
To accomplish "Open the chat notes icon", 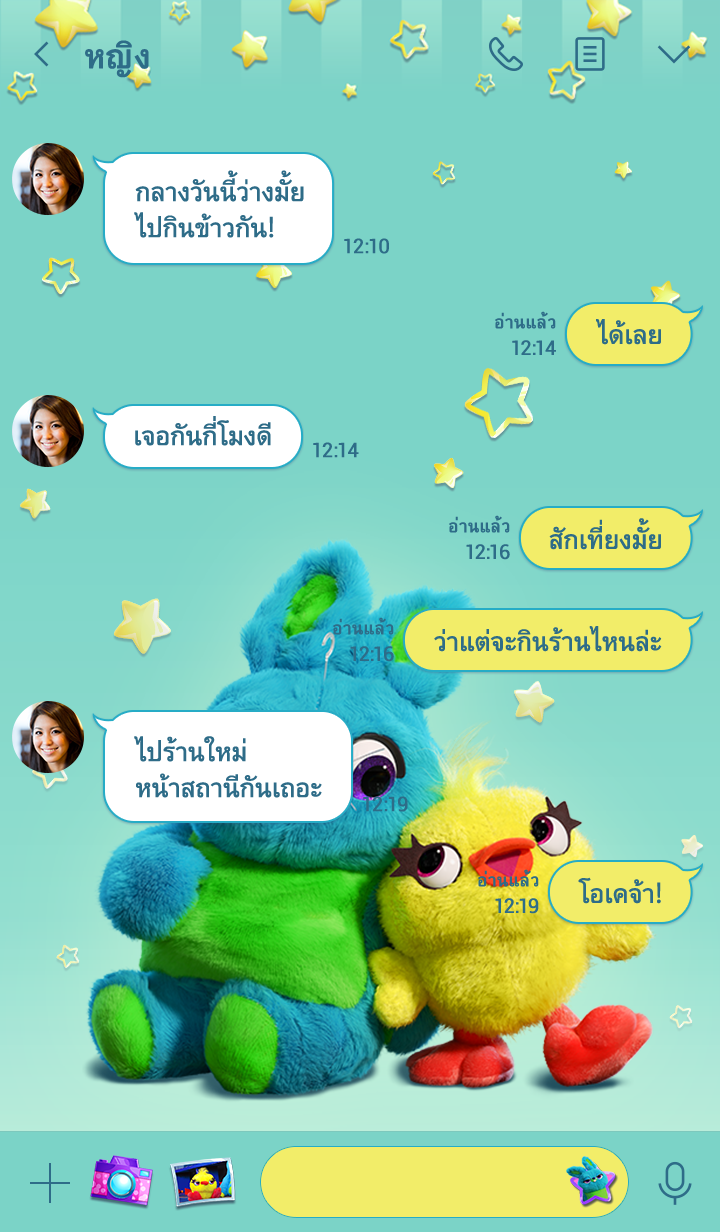I will 590,54.
